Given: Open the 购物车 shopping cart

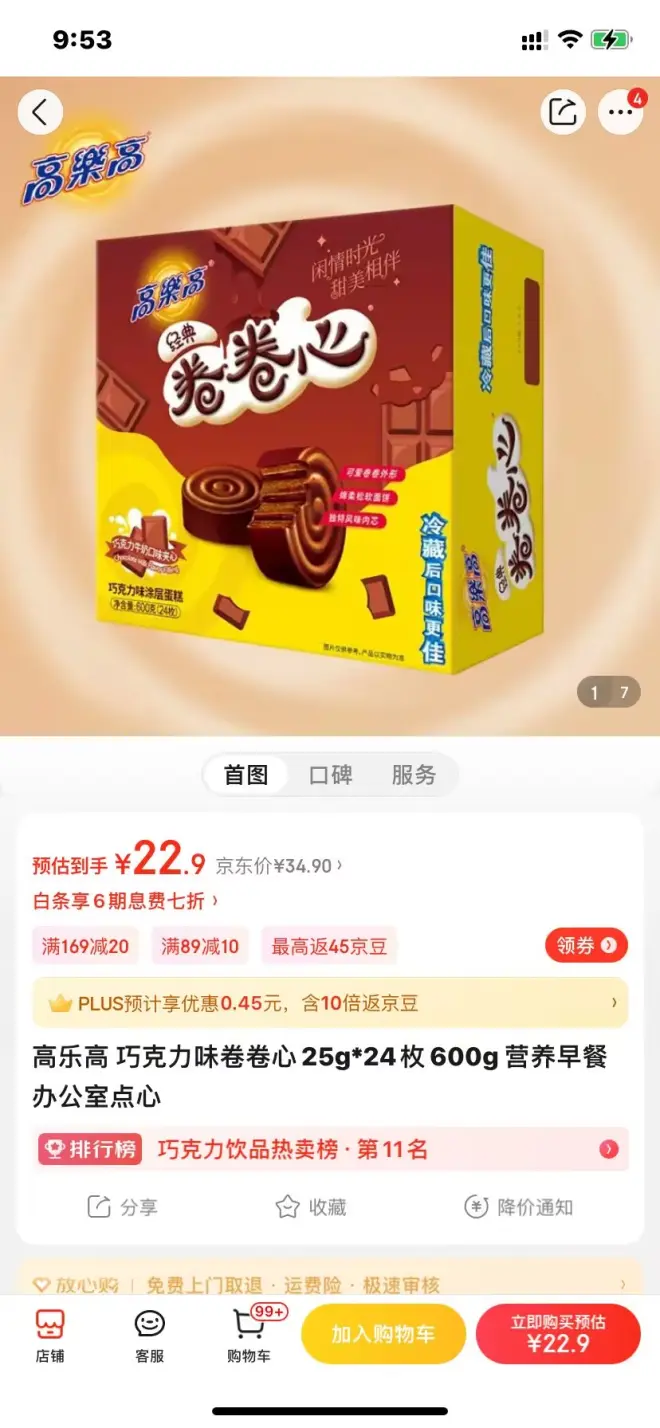Looking at the screenshot, I should click(249, 1336).
